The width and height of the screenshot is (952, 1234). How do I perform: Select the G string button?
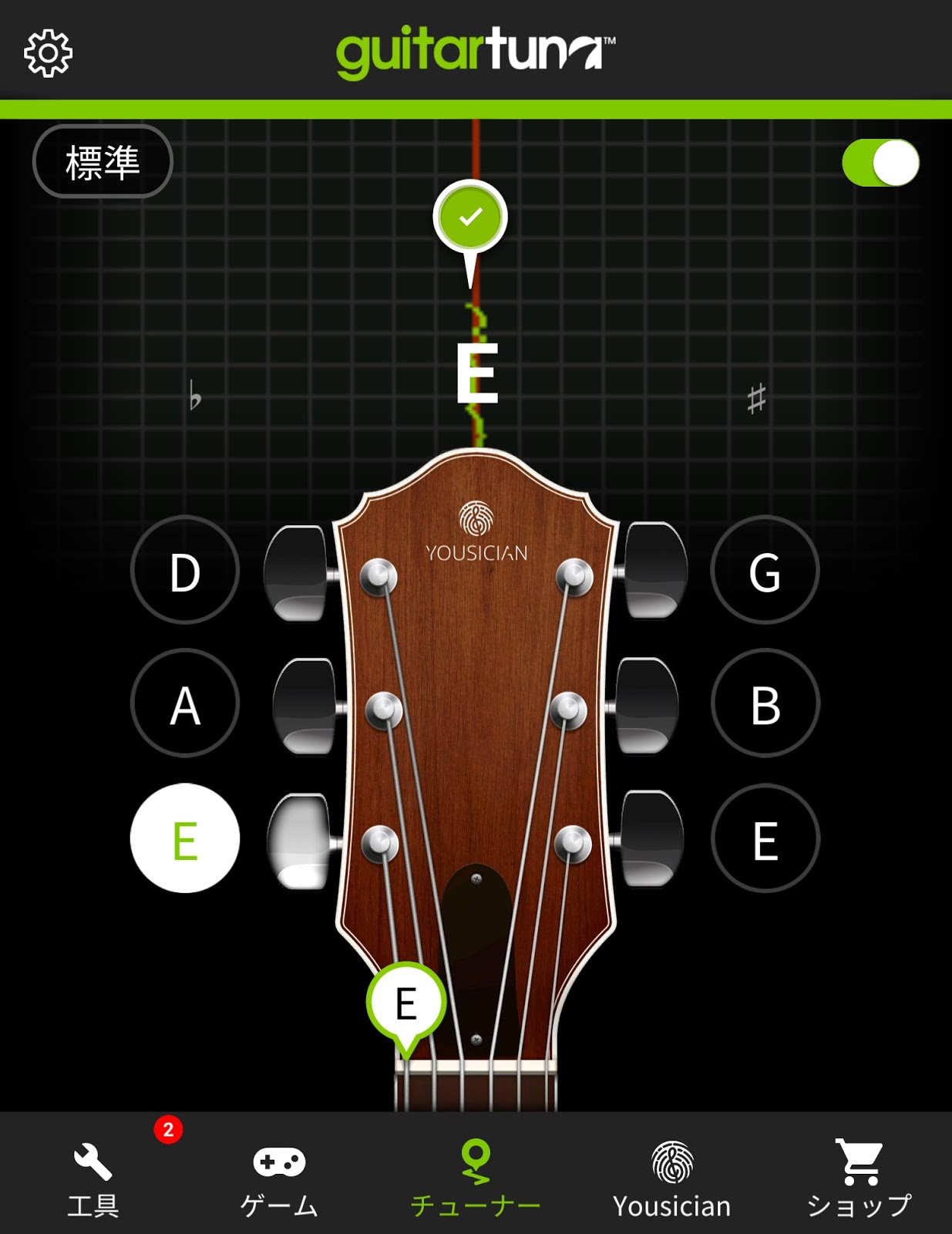tap(765, 571)
